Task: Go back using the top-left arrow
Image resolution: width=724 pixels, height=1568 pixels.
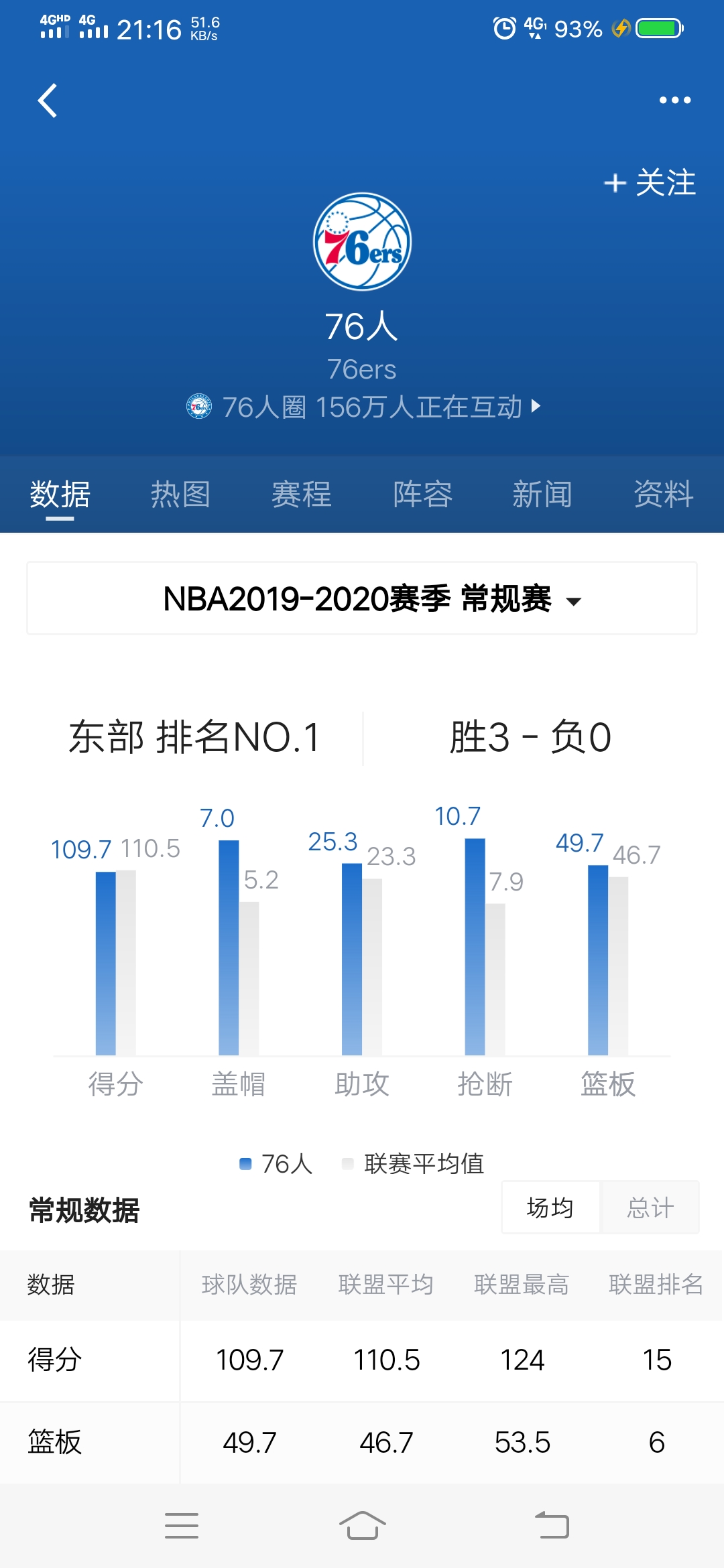Action: click(48, 101)
